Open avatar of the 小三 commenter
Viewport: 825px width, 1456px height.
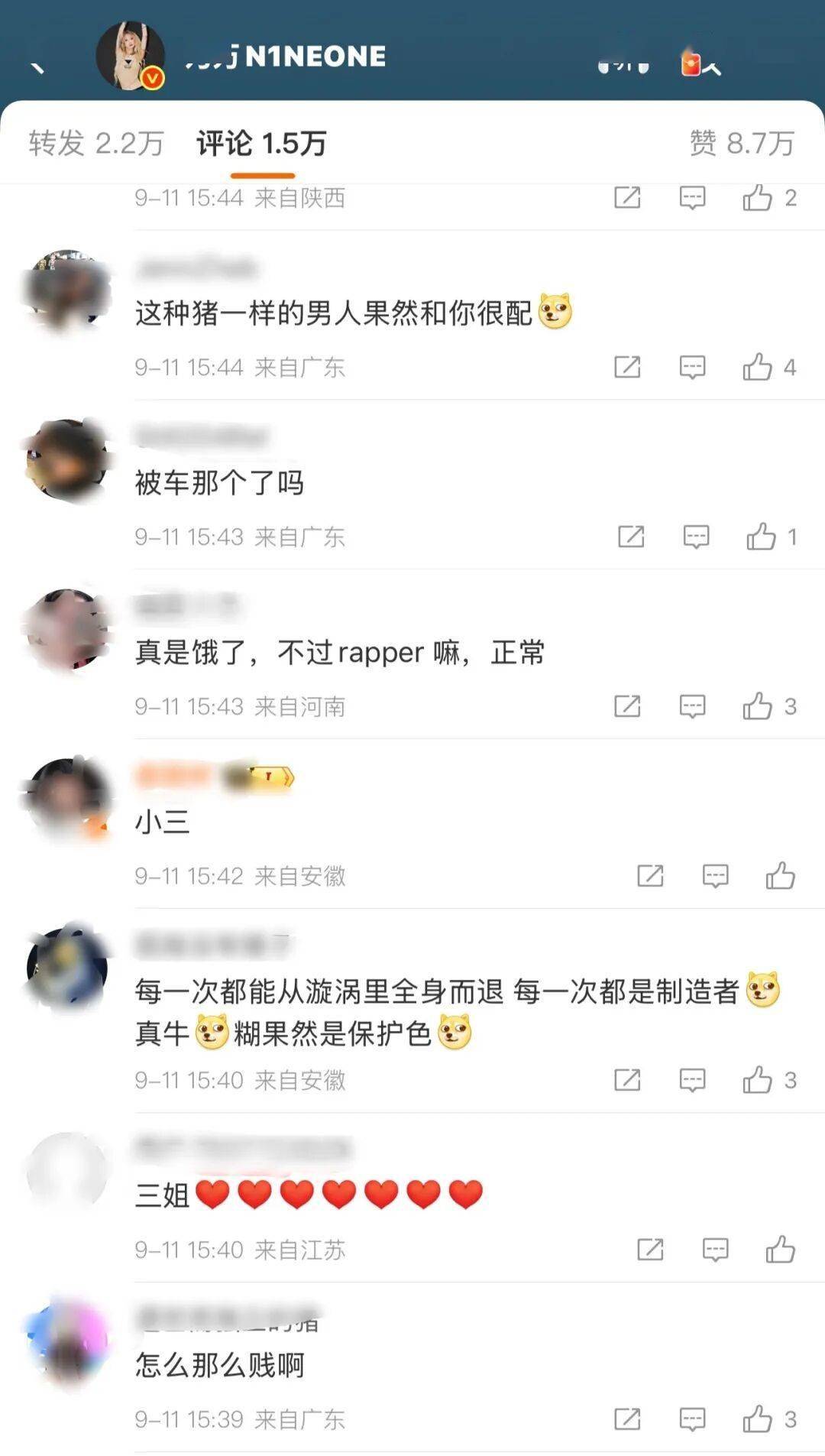(x=67, y=799)
